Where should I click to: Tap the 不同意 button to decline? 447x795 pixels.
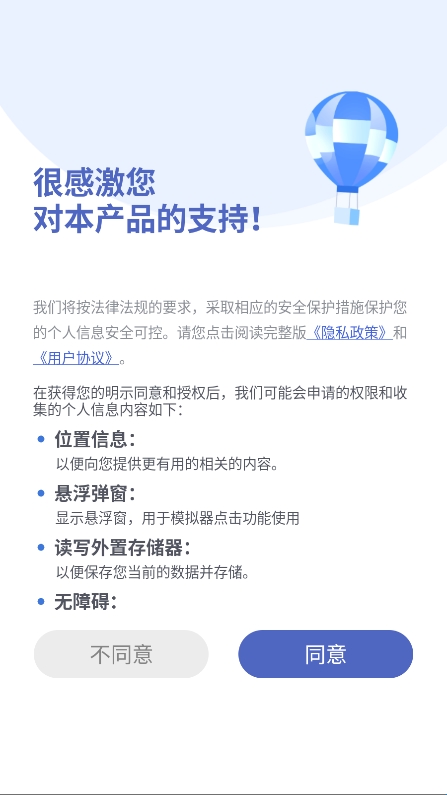coord(121,654)
